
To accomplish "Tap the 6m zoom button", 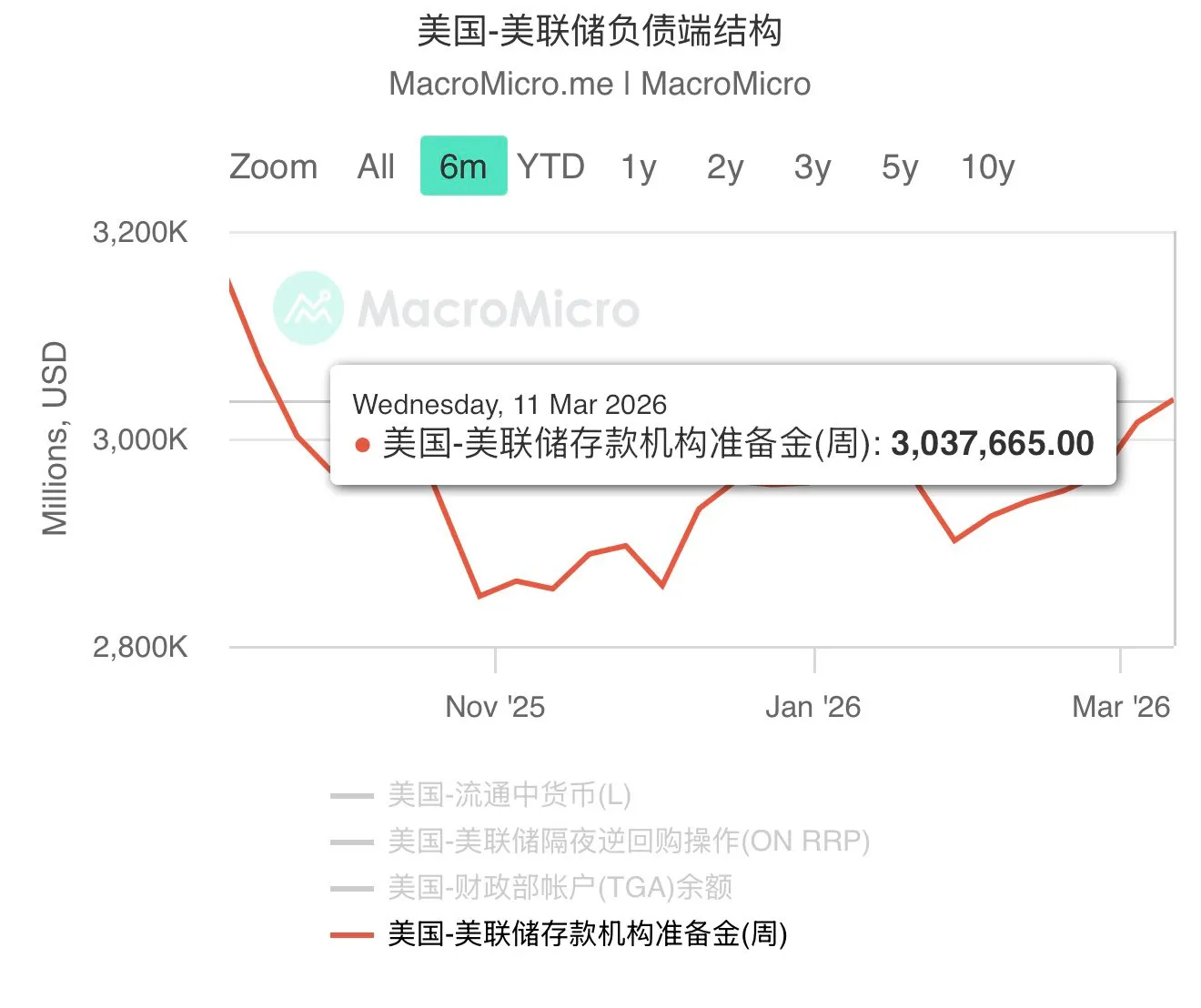I will pos(463,166).
